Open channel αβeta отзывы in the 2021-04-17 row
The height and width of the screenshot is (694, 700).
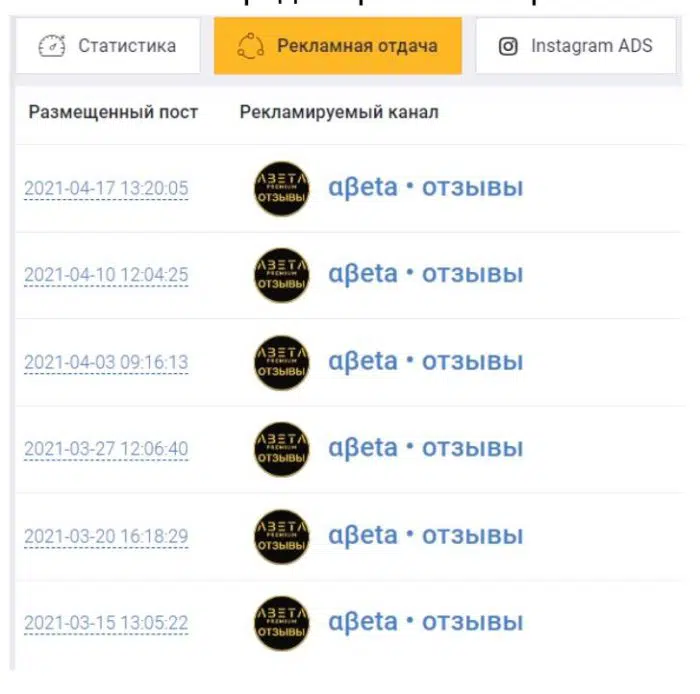click(425, 187)
